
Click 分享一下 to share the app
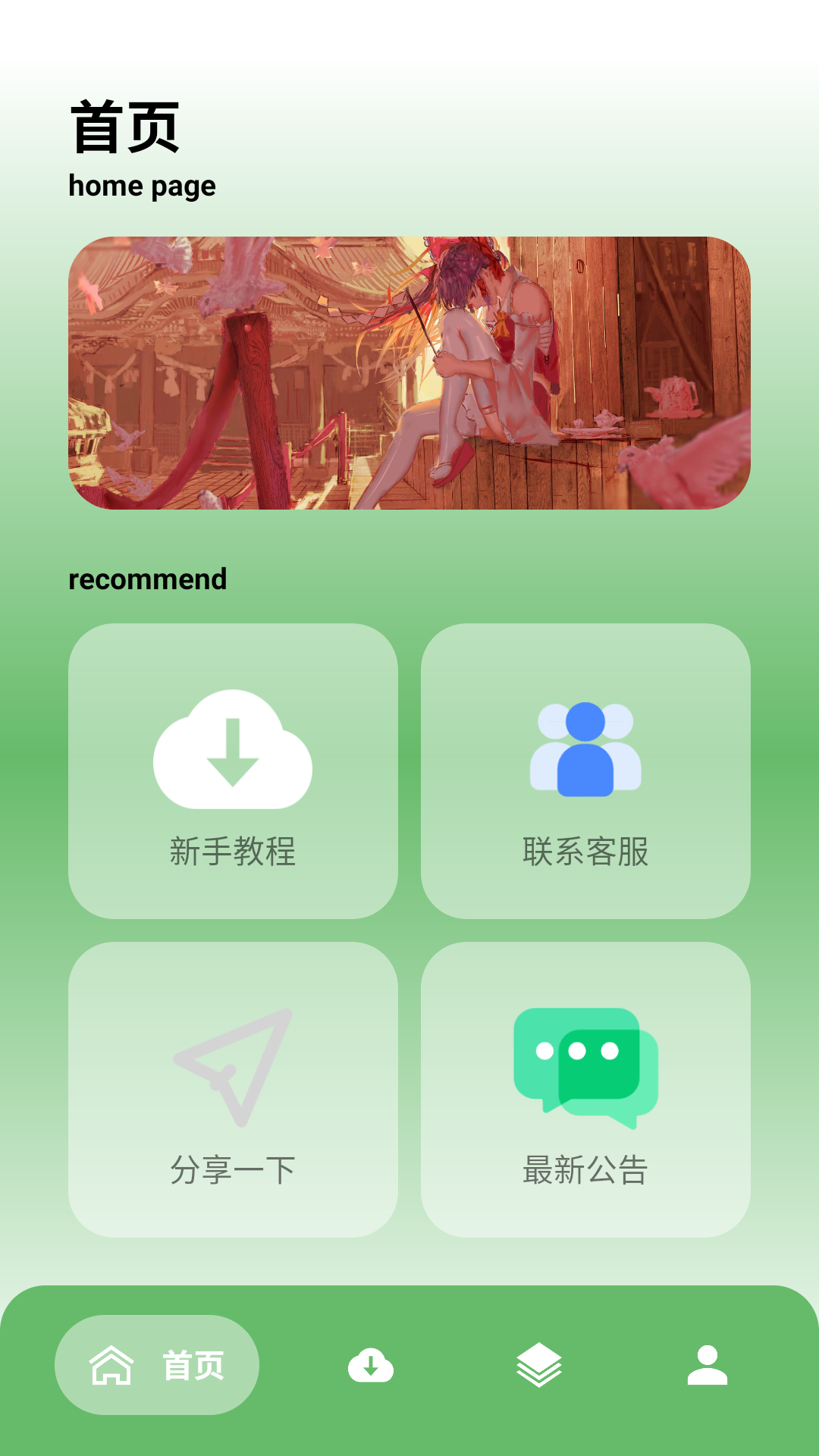[x=234, y=1088]
